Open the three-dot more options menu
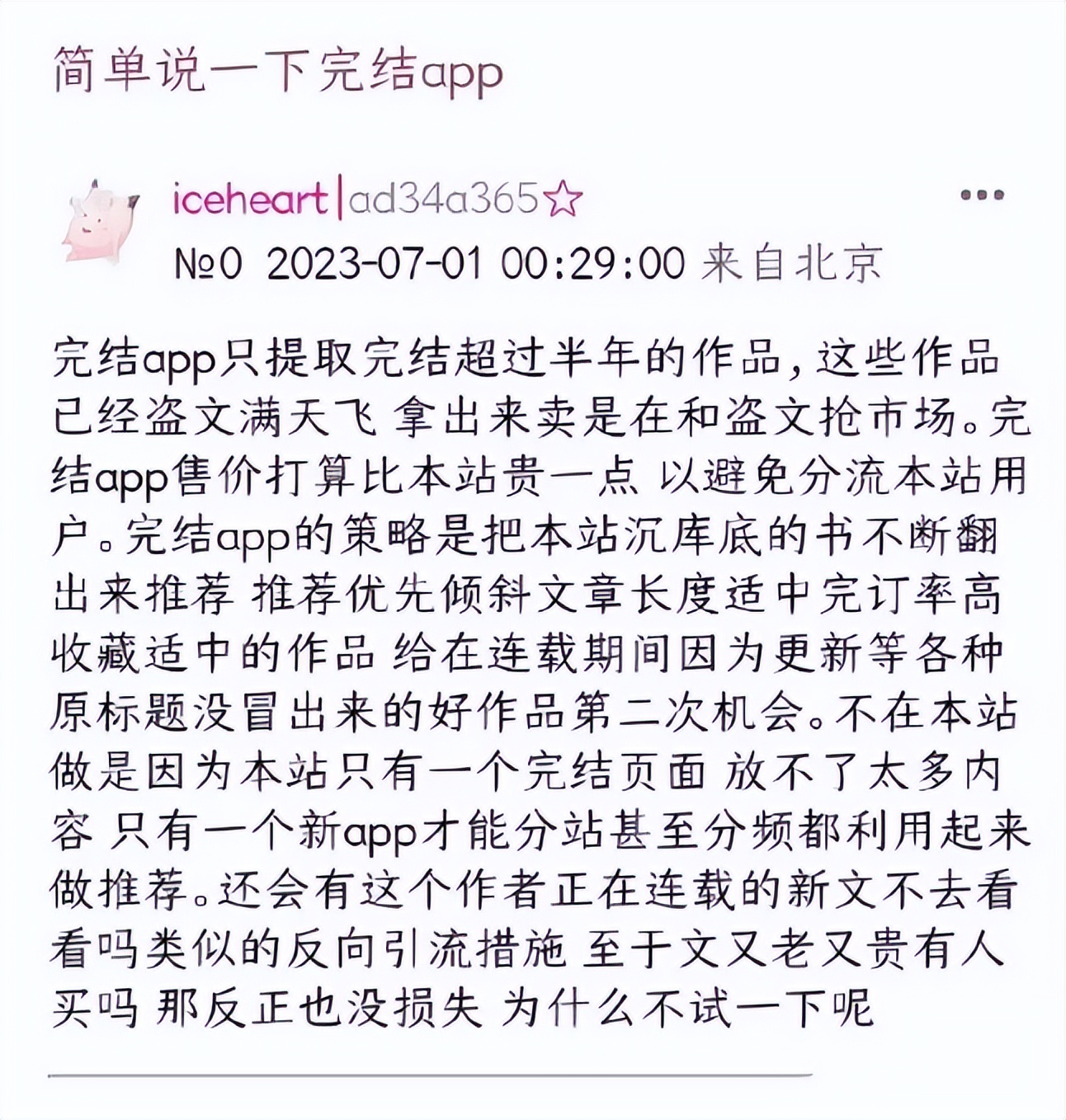1066x1120 pixels. pyautogui.click(x=982, y=195)
